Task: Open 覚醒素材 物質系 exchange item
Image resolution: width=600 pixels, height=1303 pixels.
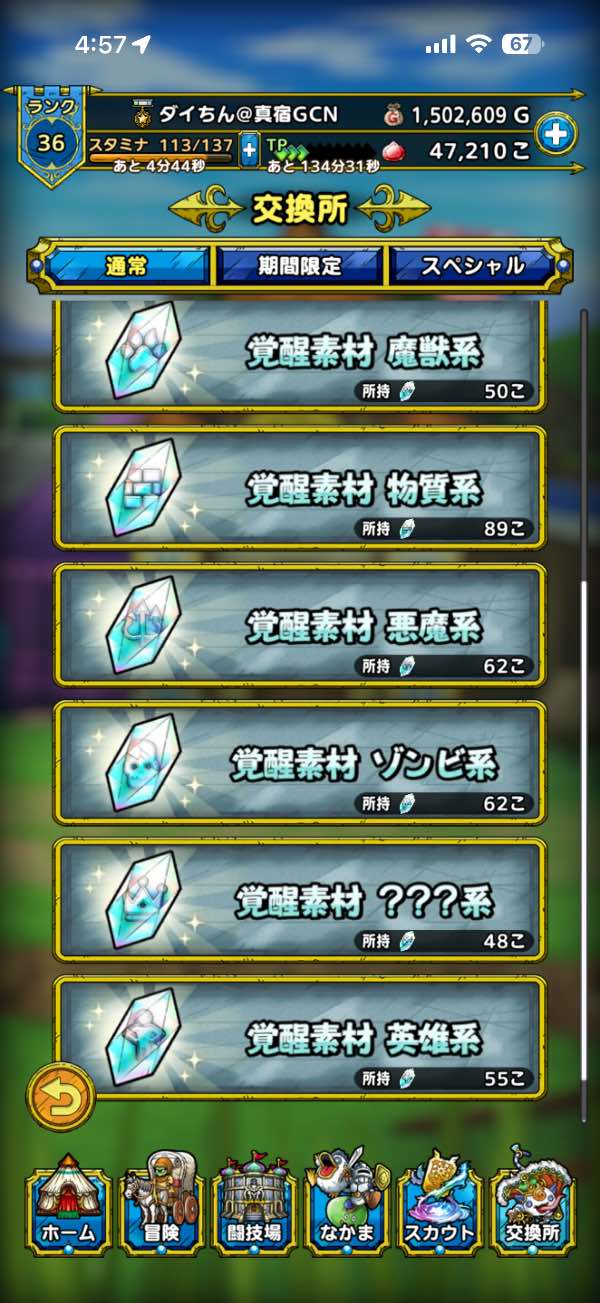Action: click(300, 488)
